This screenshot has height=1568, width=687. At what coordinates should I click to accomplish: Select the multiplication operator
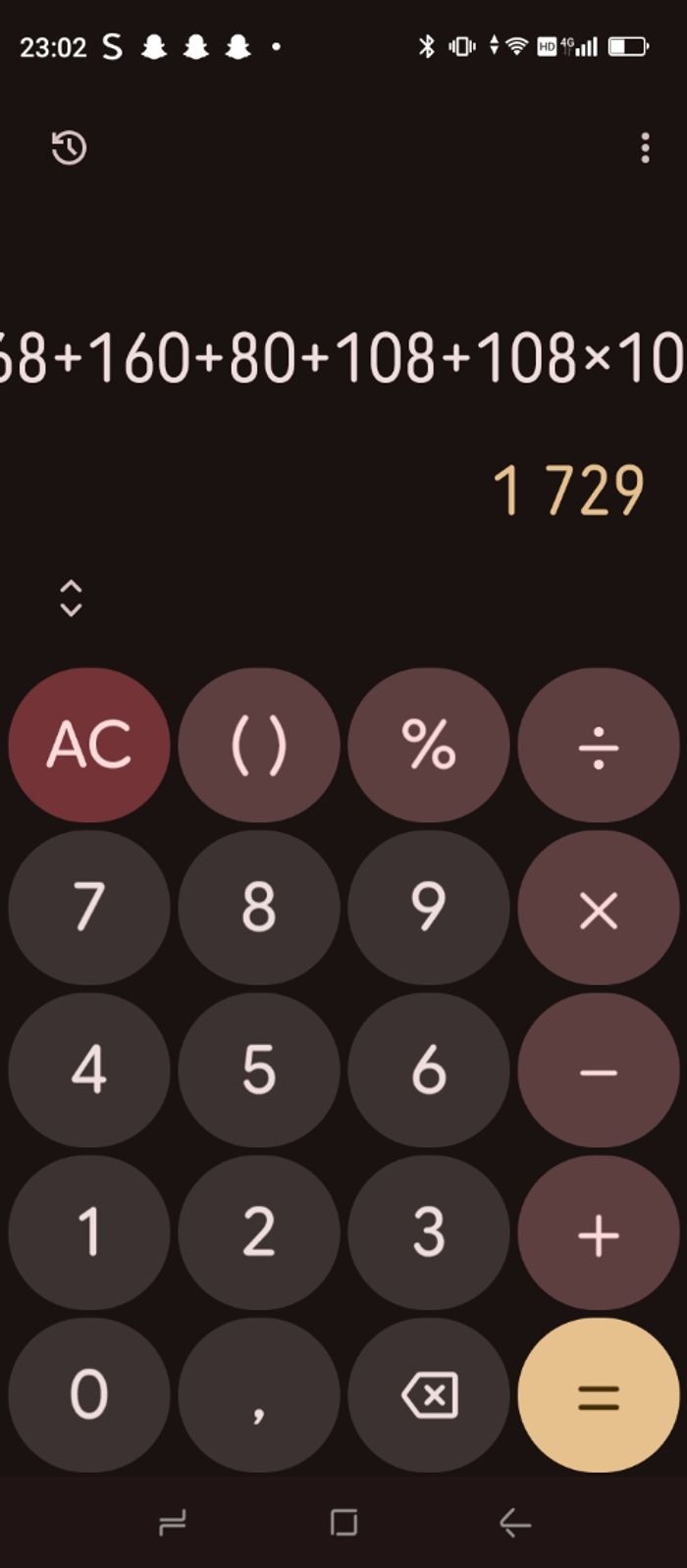click(598, 910)
